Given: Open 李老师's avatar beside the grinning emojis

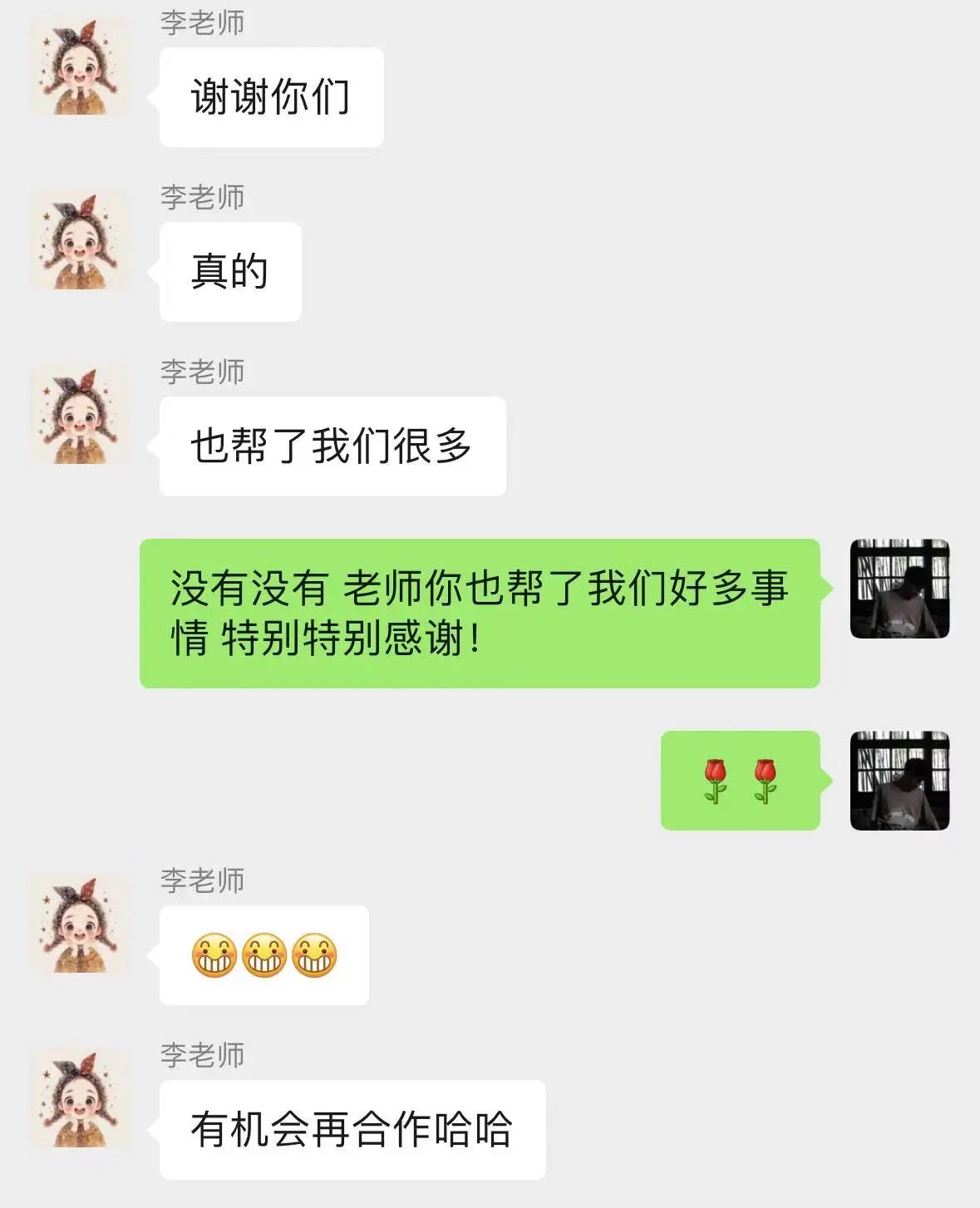Looking at the screenshot, I should [80, 924].
